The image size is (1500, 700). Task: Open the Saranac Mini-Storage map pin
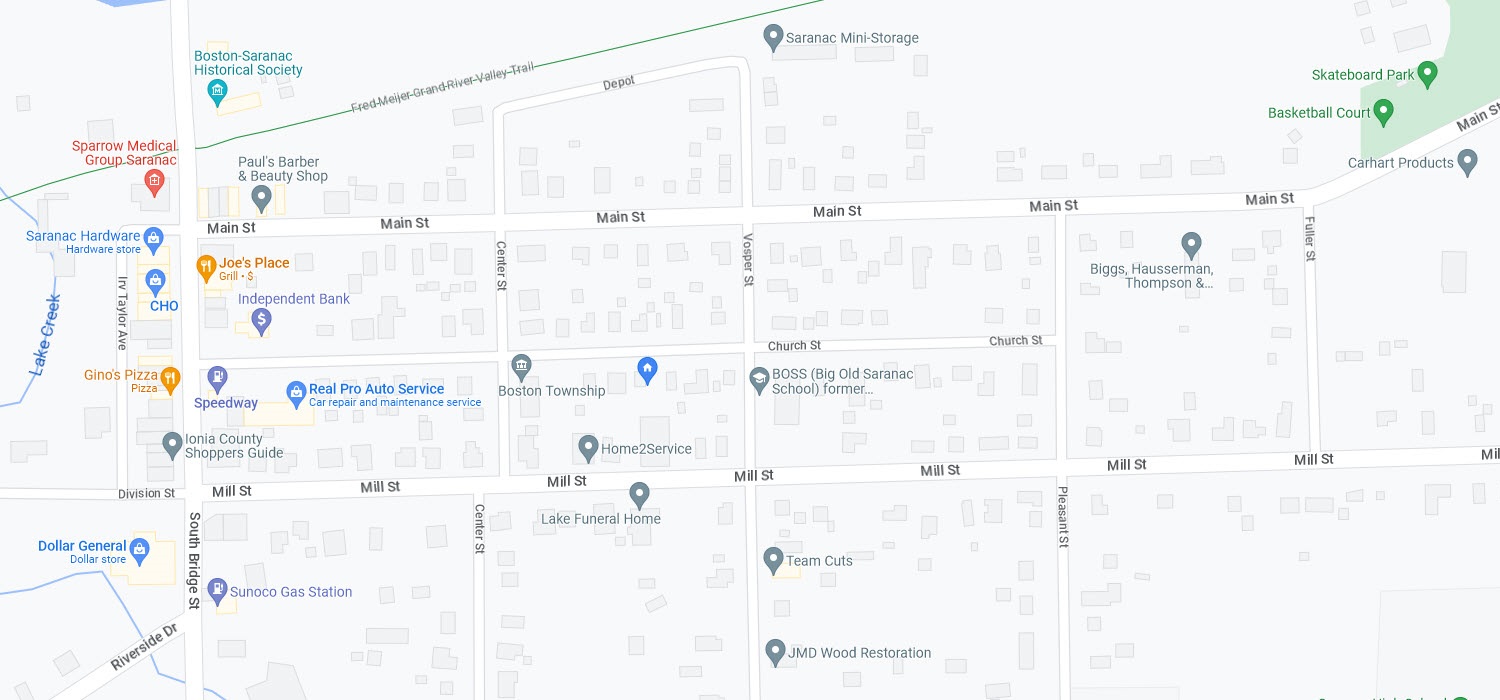tap(772, 38)
